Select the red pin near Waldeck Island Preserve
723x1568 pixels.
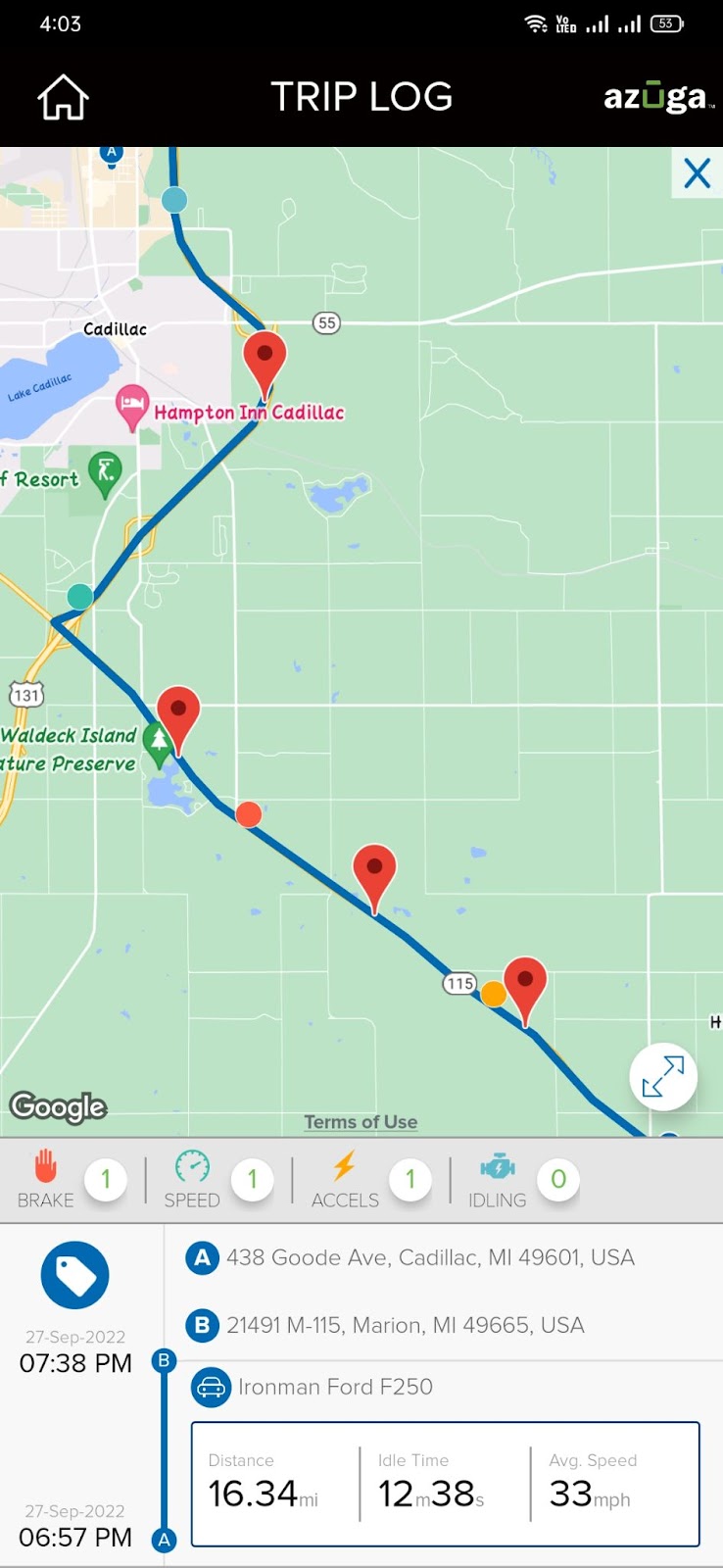pyautogui.click(x=178, y=713)
